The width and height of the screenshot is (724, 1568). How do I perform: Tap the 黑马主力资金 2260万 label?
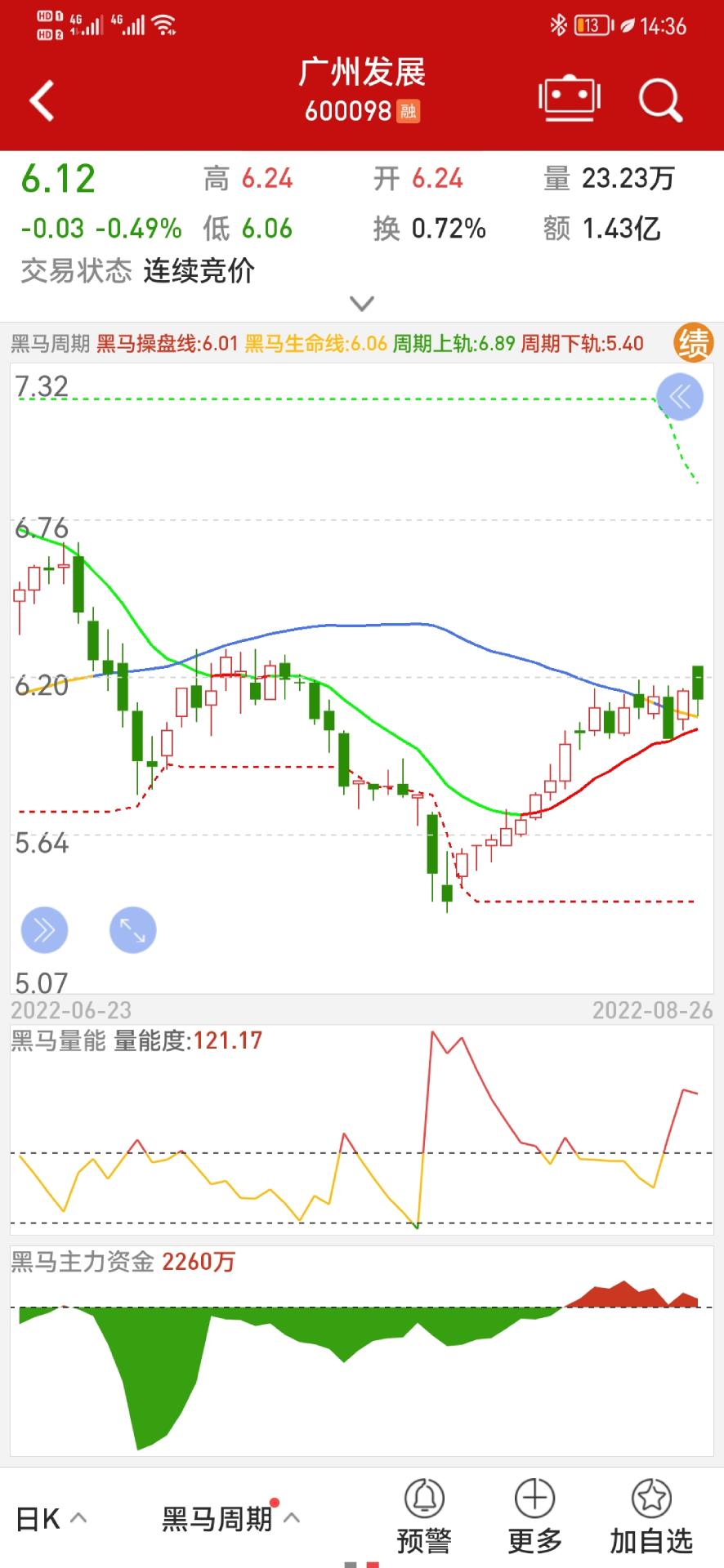tap(121, 1263)
